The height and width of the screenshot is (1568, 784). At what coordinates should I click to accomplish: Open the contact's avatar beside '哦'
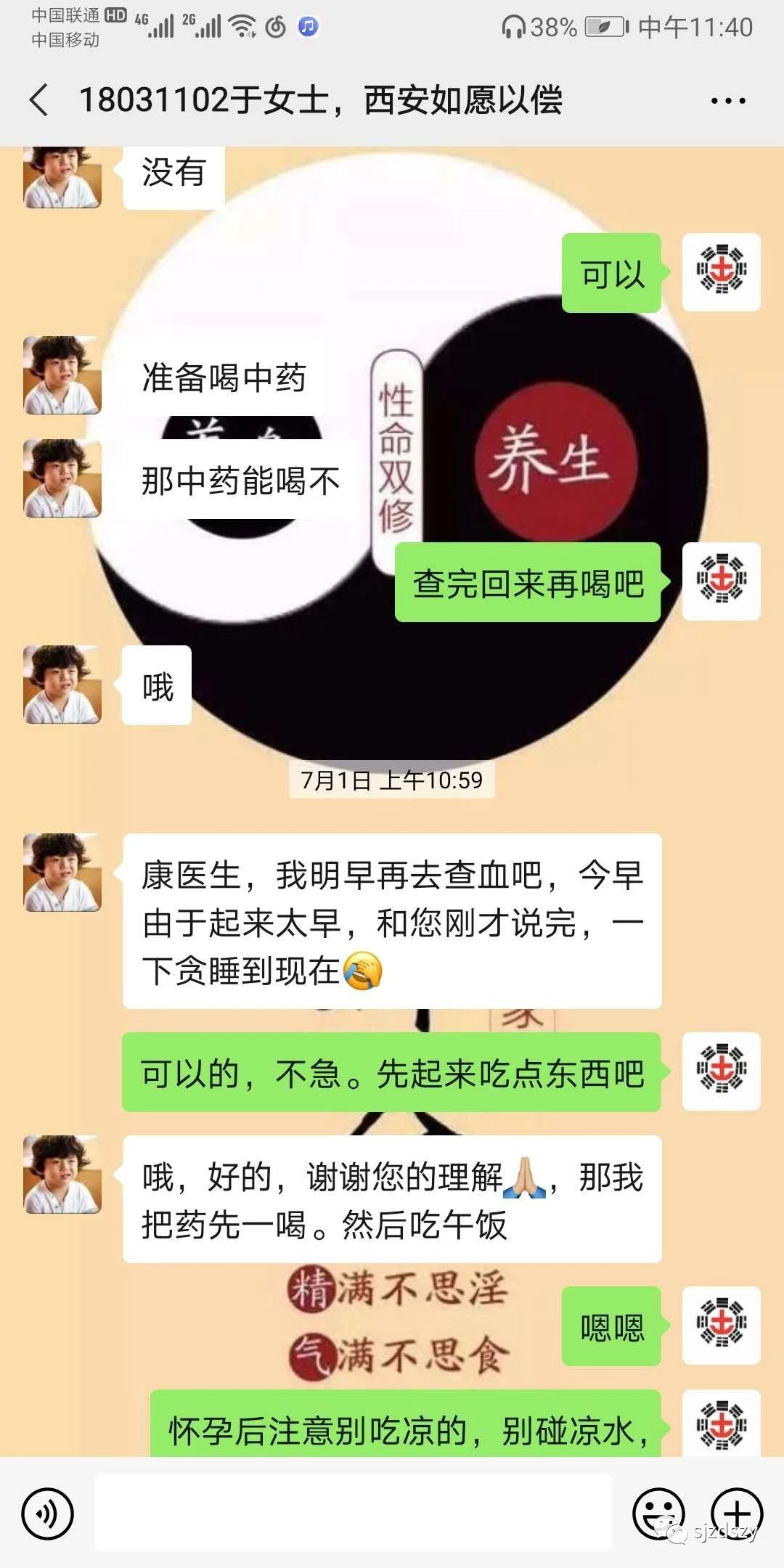point(62,685)
